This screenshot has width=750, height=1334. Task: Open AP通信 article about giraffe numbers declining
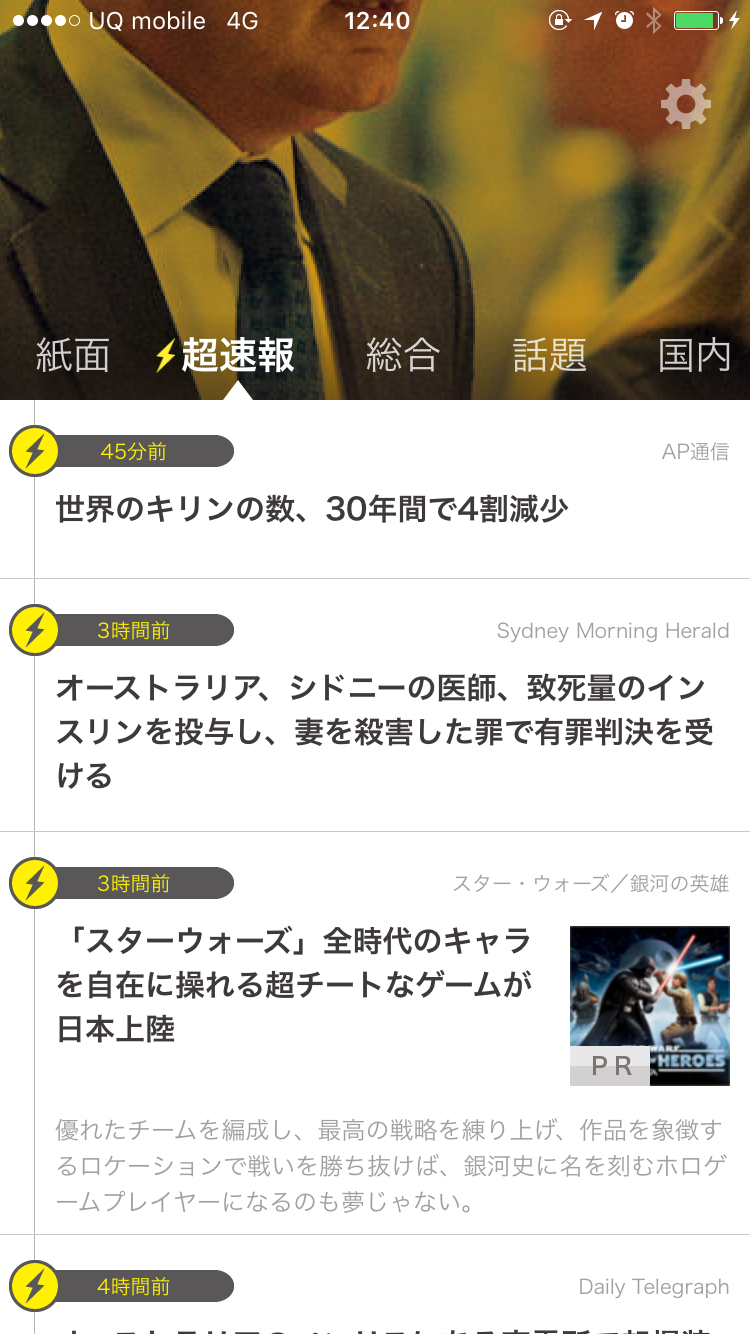(312, 510)
